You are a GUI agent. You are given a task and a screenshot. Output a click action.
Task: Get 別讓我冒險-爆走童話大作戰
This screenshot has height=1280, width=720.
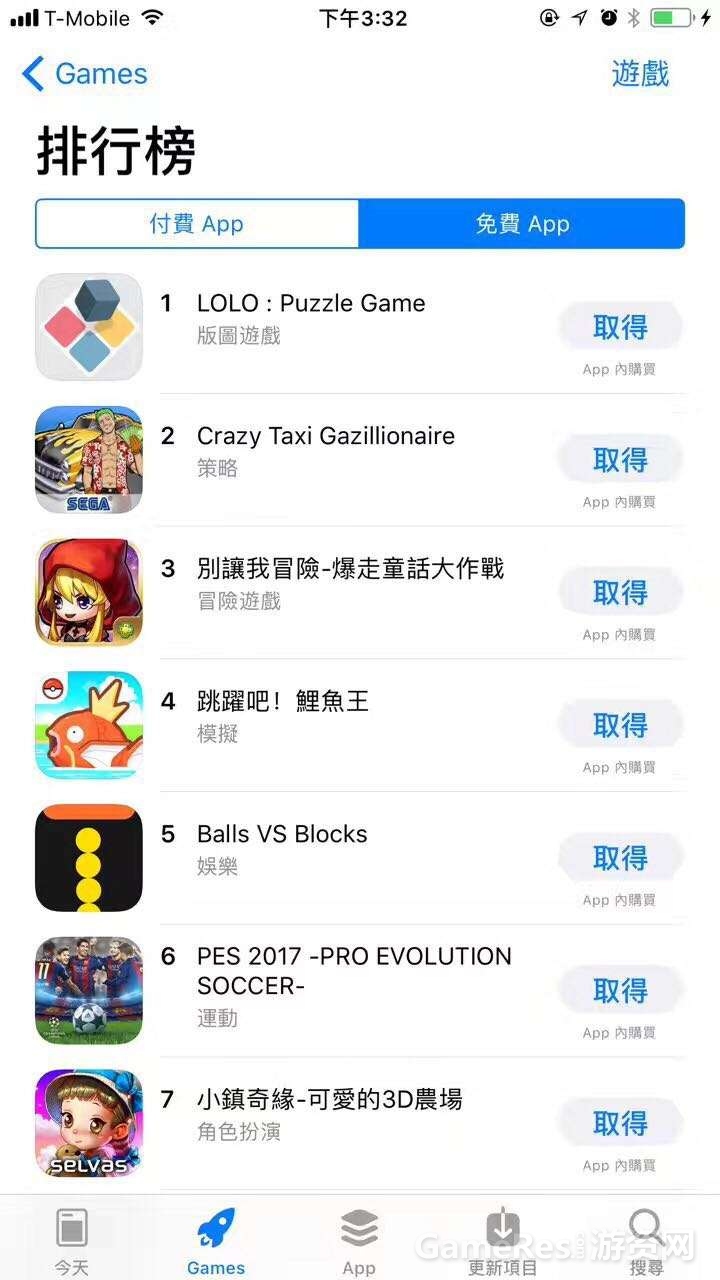[x=620, y=593]
